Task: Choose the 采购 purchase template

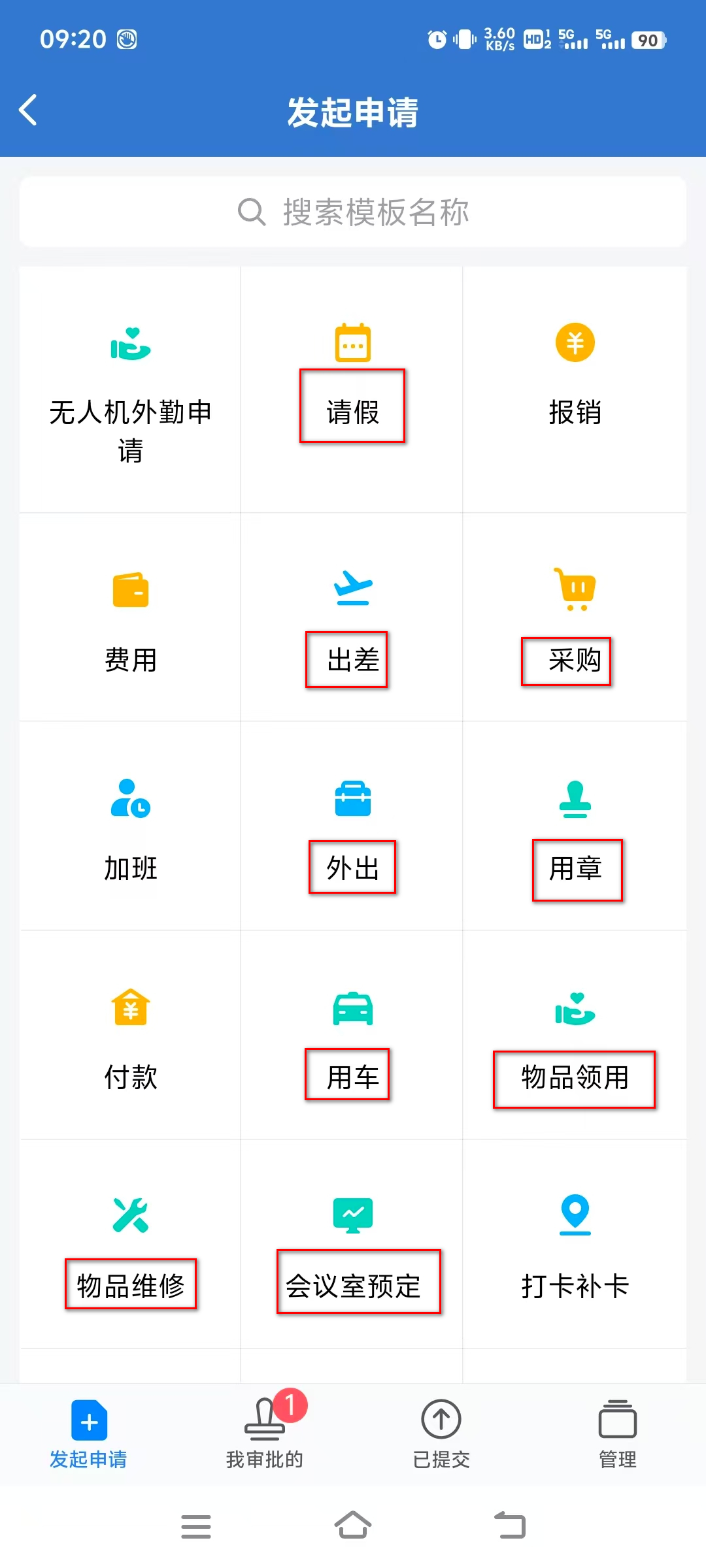Action: coord(575,621)
